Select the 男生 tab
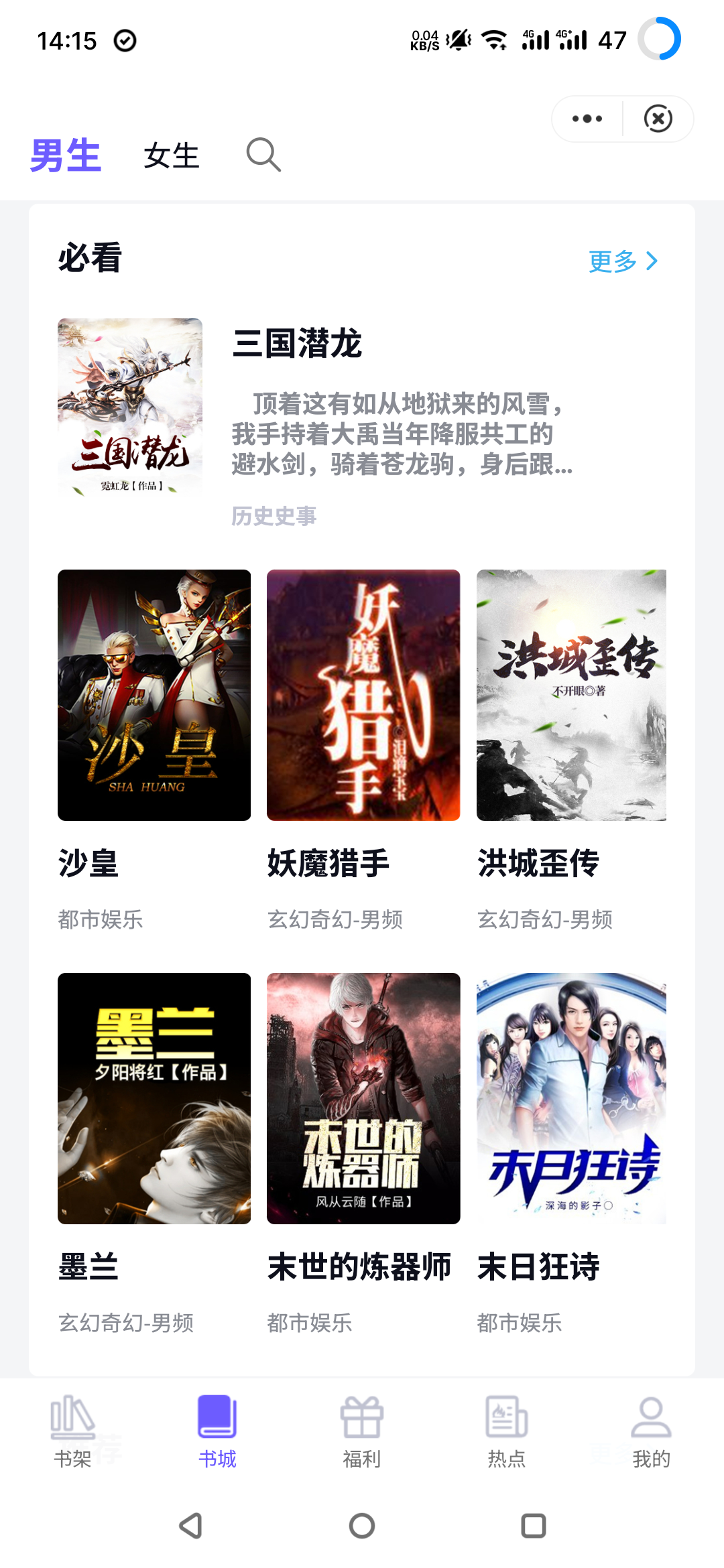The width and height of the screenshot is (724, 1568). tap(66, 155)
